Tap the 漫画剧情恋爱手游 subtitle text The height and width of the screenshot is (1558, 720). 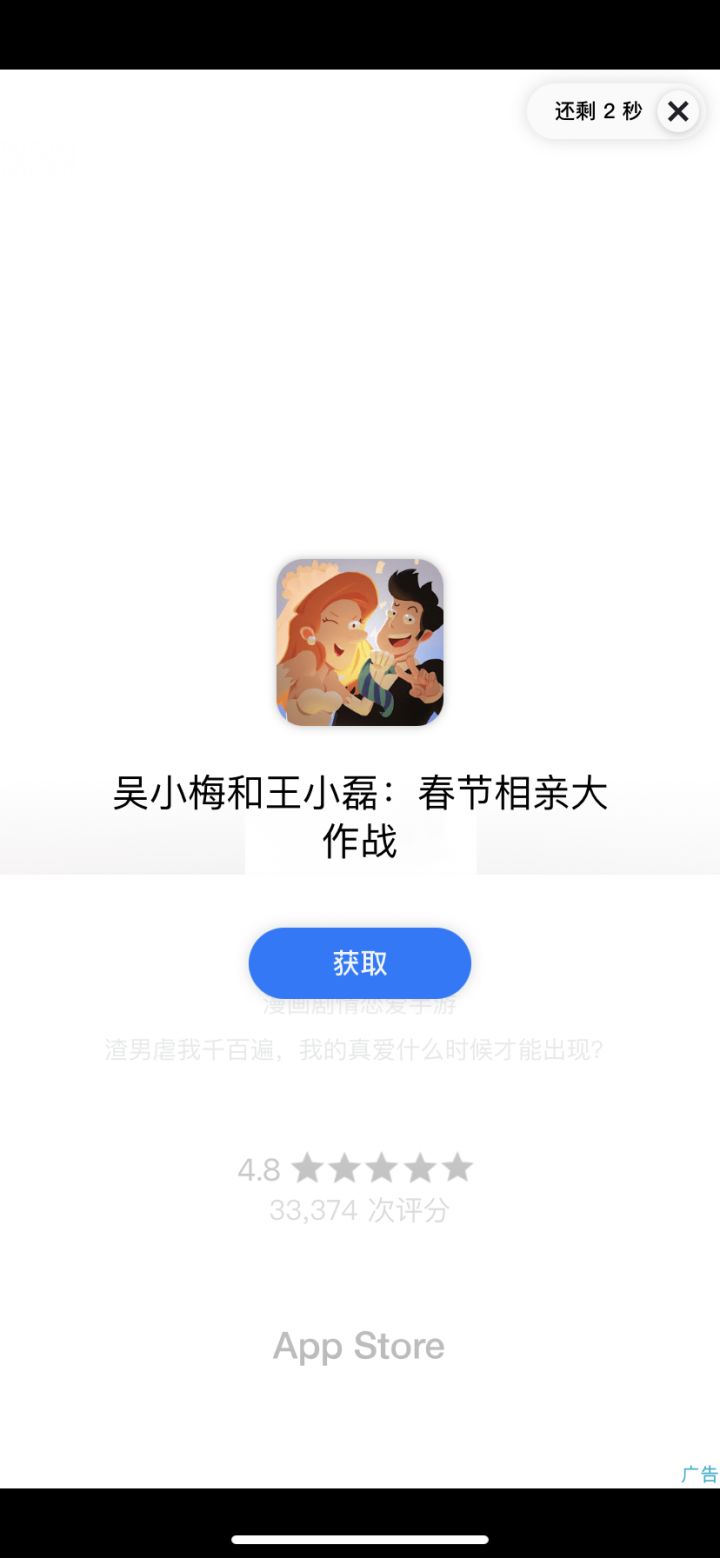[358, 1007]
